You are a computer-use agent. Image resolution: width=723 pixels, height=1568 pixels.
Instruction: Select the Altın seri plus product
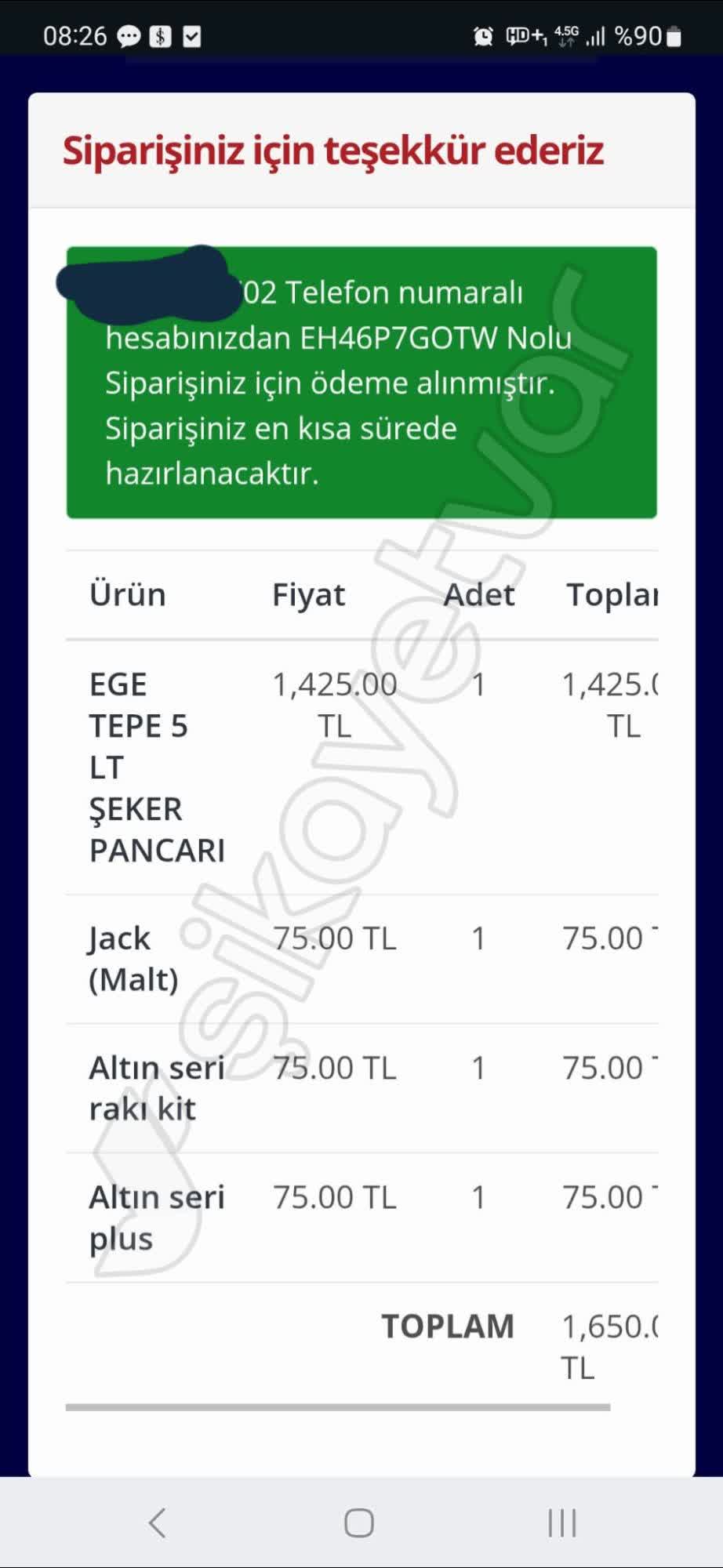coord(157,1218)
